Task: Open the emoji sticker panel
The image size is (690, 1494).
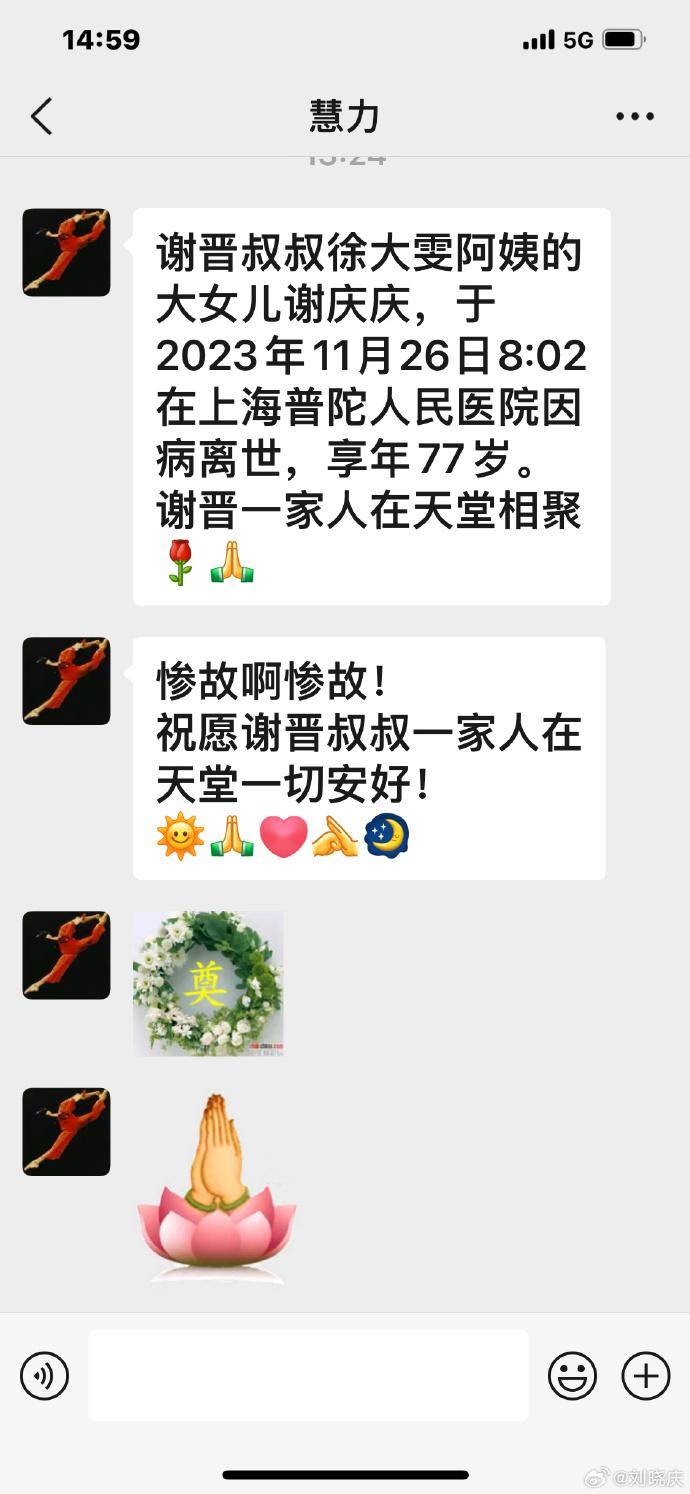Action: coord(572,1376)
